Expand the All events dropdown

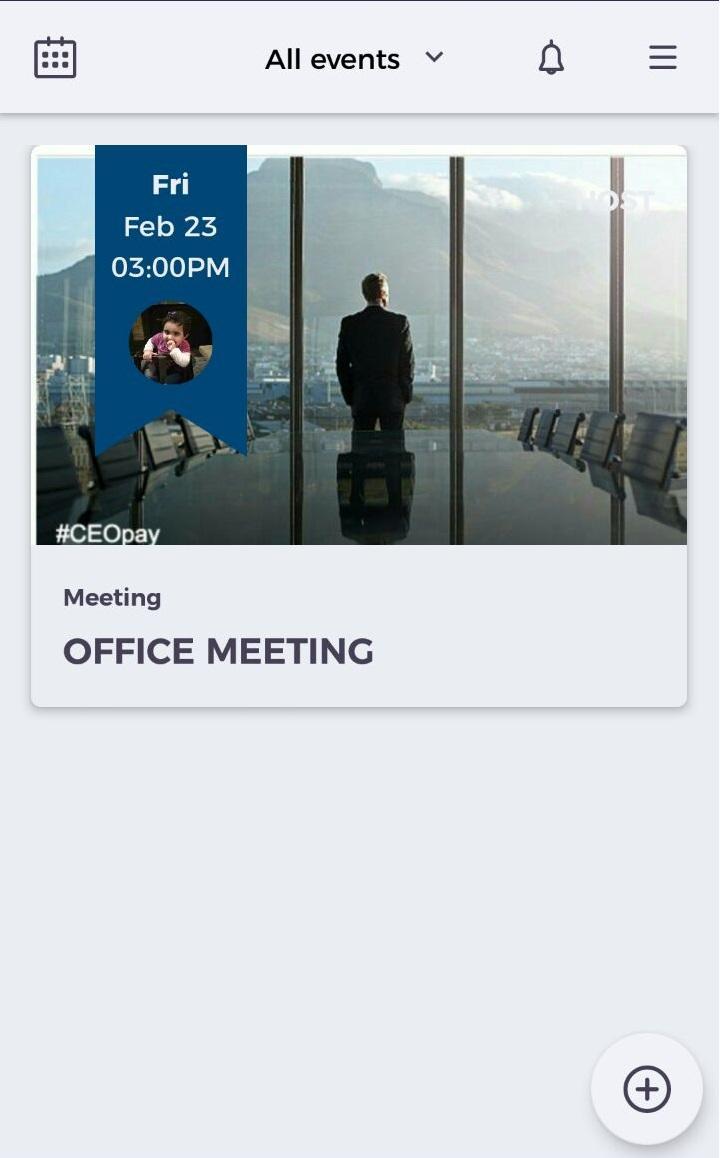coord(354,59)
